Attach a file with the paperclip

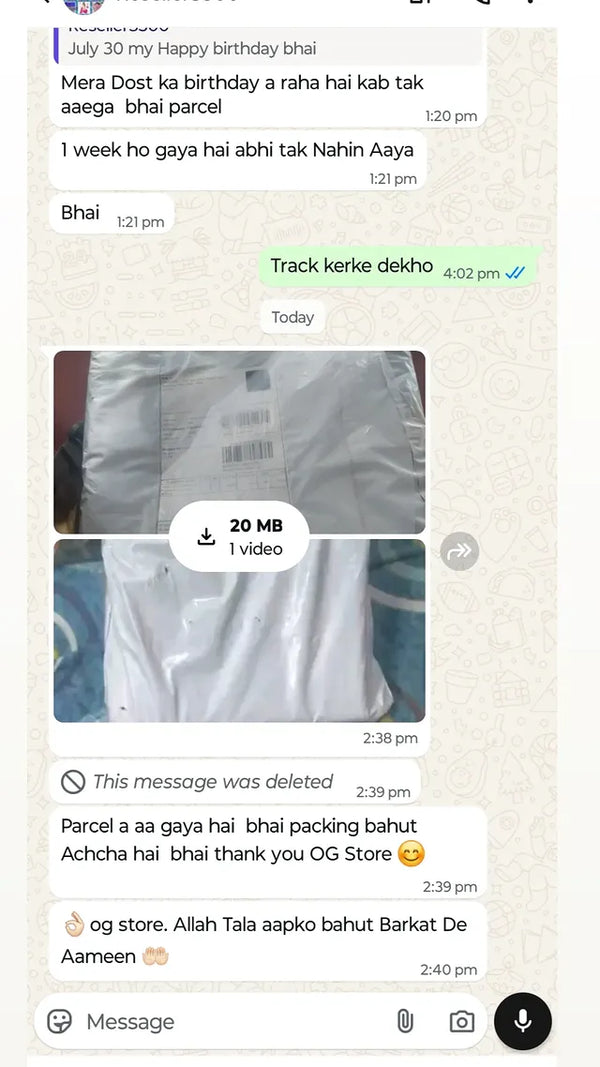point(404,1021)
